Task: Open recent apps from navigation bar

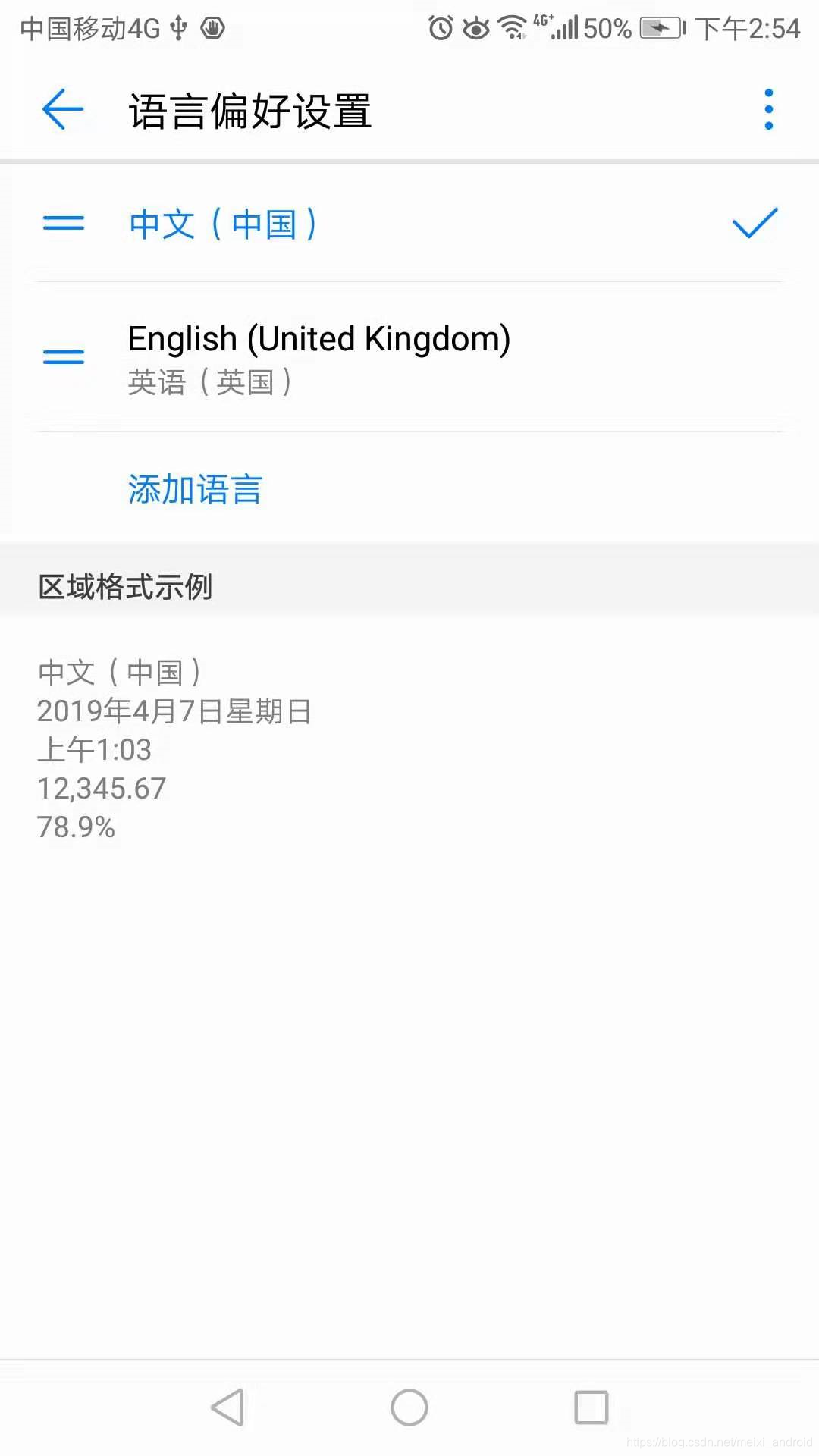Action: 591,1407
